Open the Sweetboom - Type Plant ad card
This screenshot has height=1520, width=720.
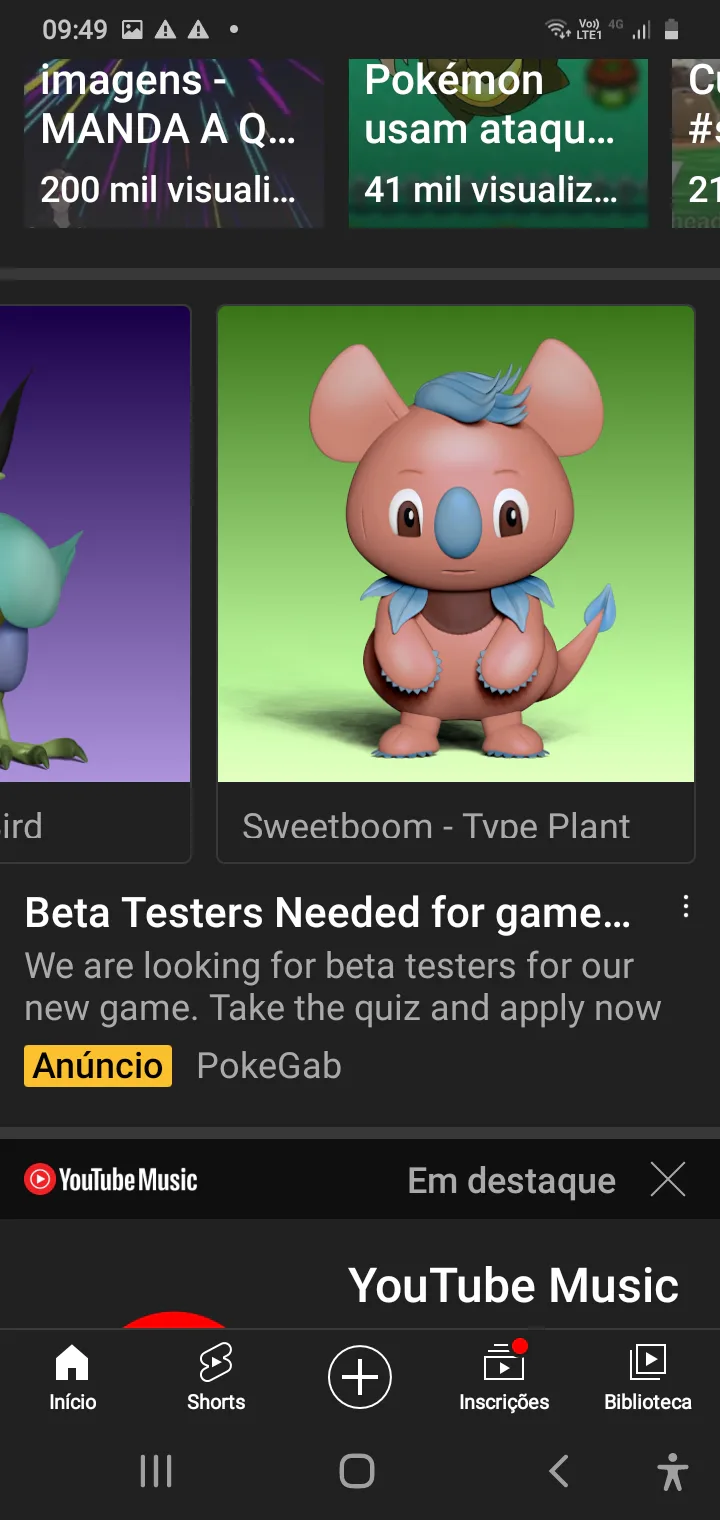pos(456,582)
